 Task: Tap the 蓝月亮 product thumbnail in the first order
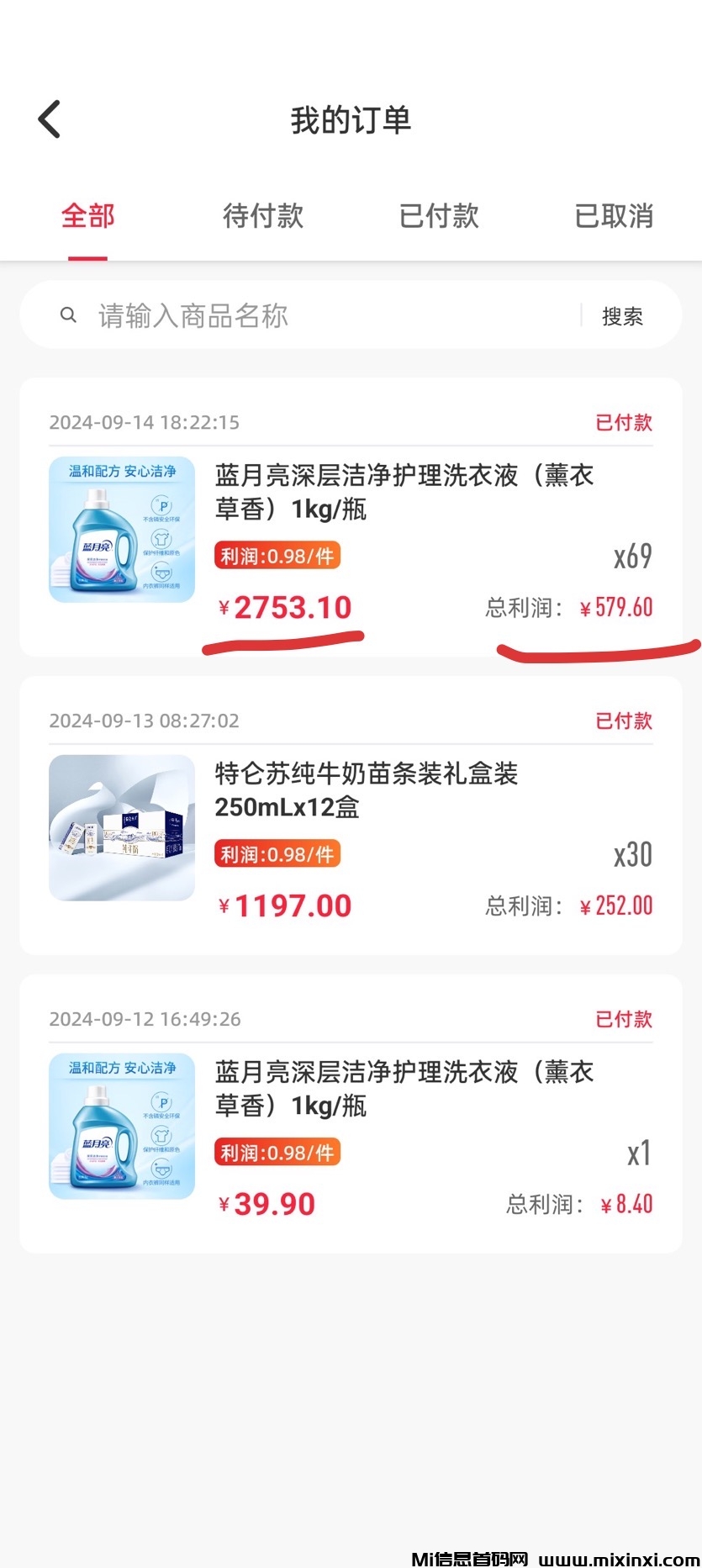coord(121,529)
